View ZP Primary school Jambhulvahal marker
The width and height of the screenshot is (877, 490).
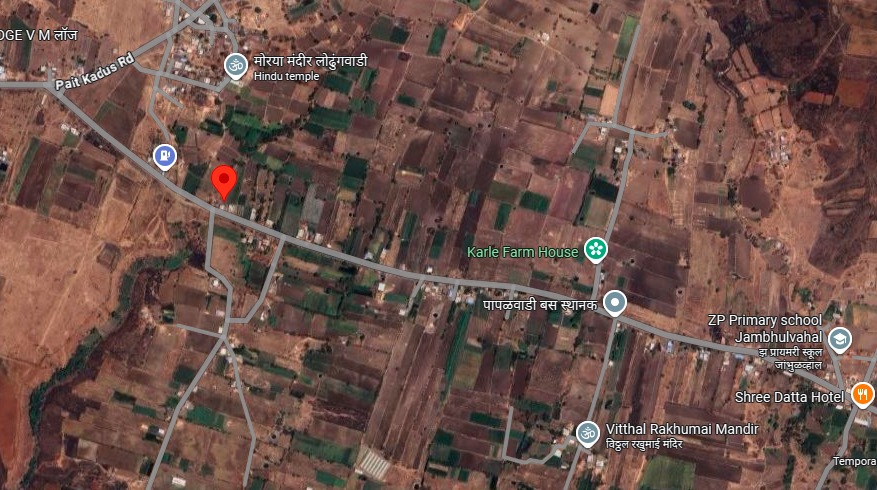[839, 340]
